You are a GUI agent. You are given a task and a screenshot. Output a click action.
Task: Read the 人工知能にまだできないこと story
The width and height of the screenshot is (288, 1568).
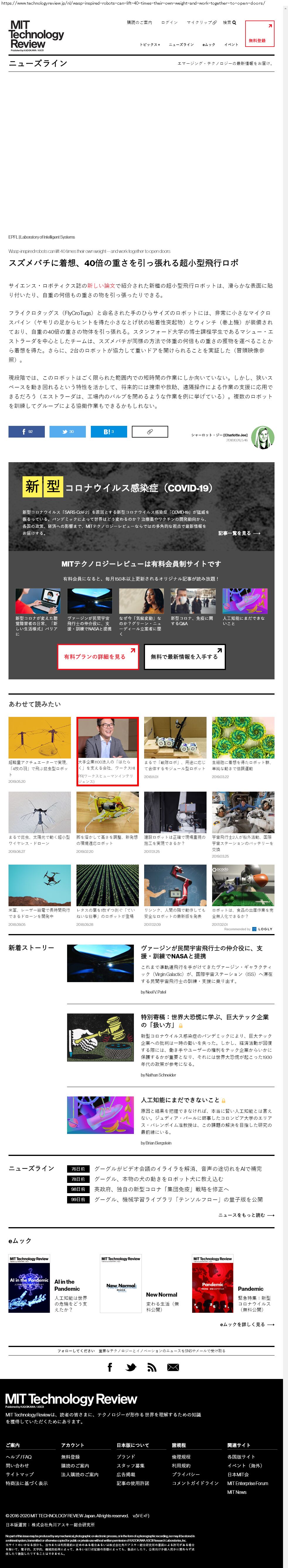[180, 1100]
